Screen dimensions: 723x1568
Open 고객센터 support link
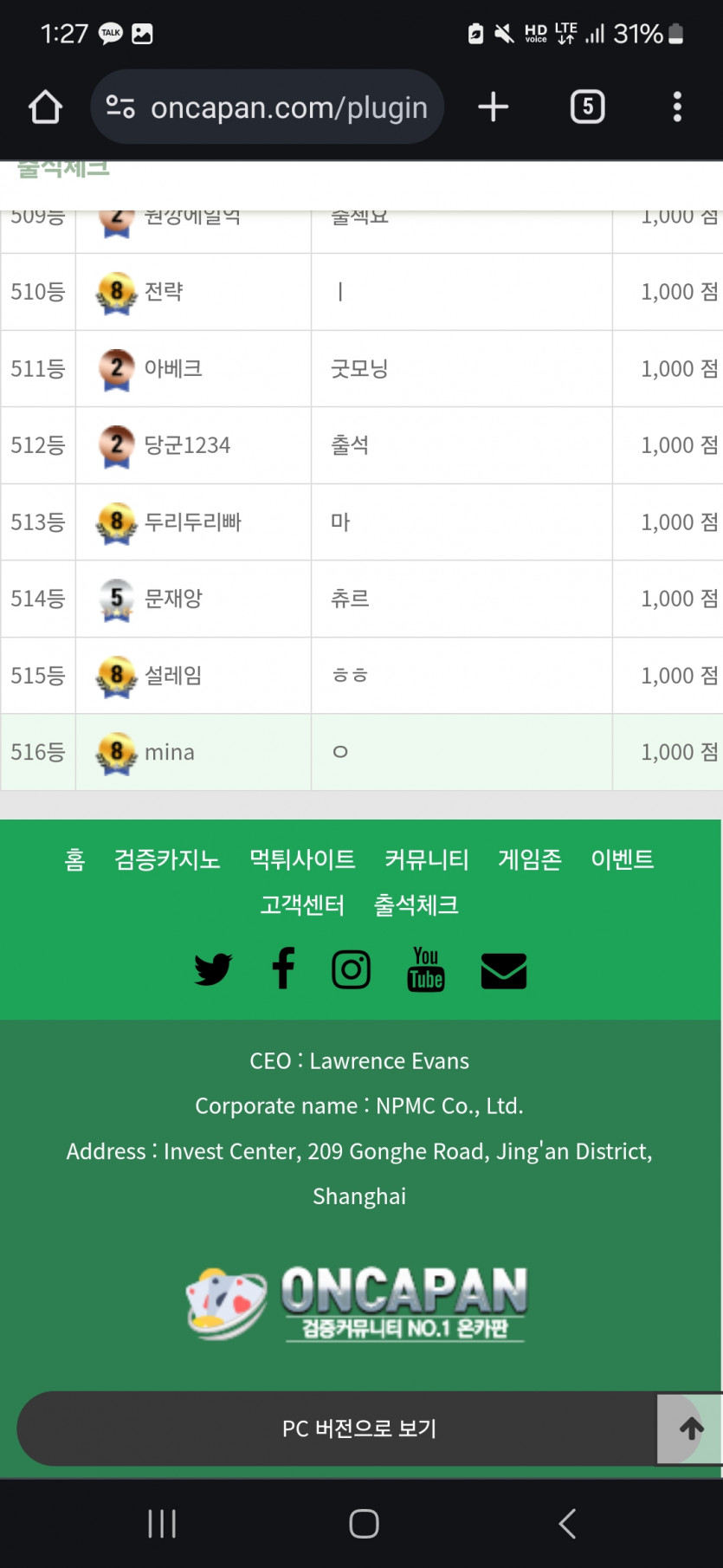point(302,905)
